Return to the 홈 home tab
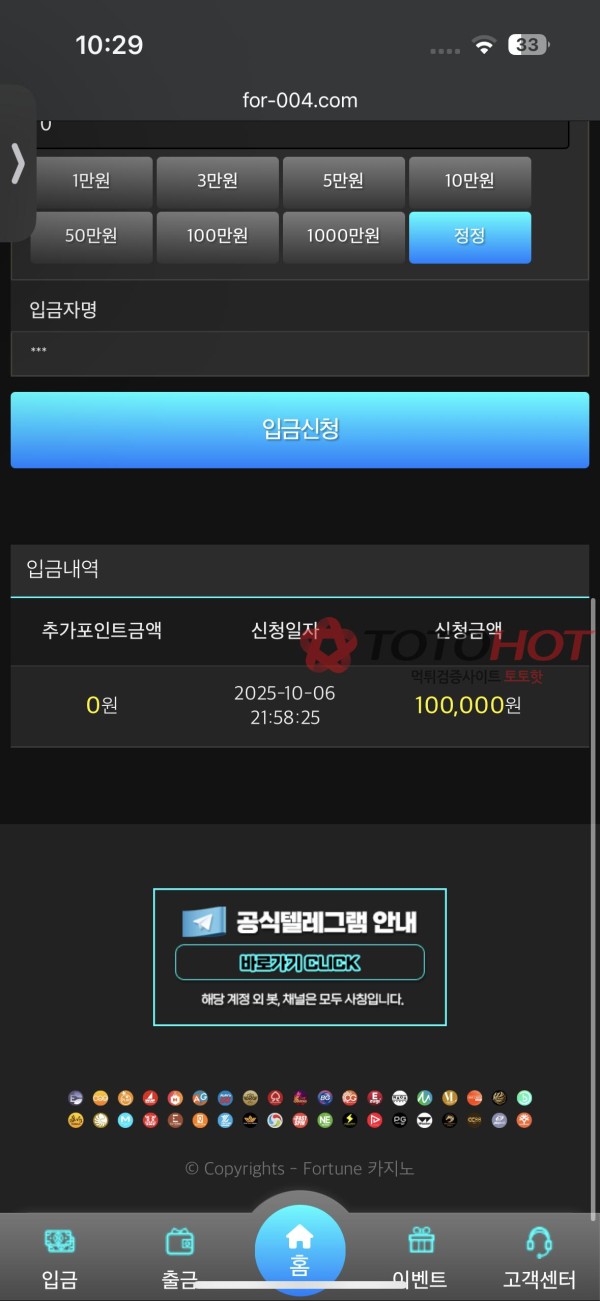 click(300, 1250)
